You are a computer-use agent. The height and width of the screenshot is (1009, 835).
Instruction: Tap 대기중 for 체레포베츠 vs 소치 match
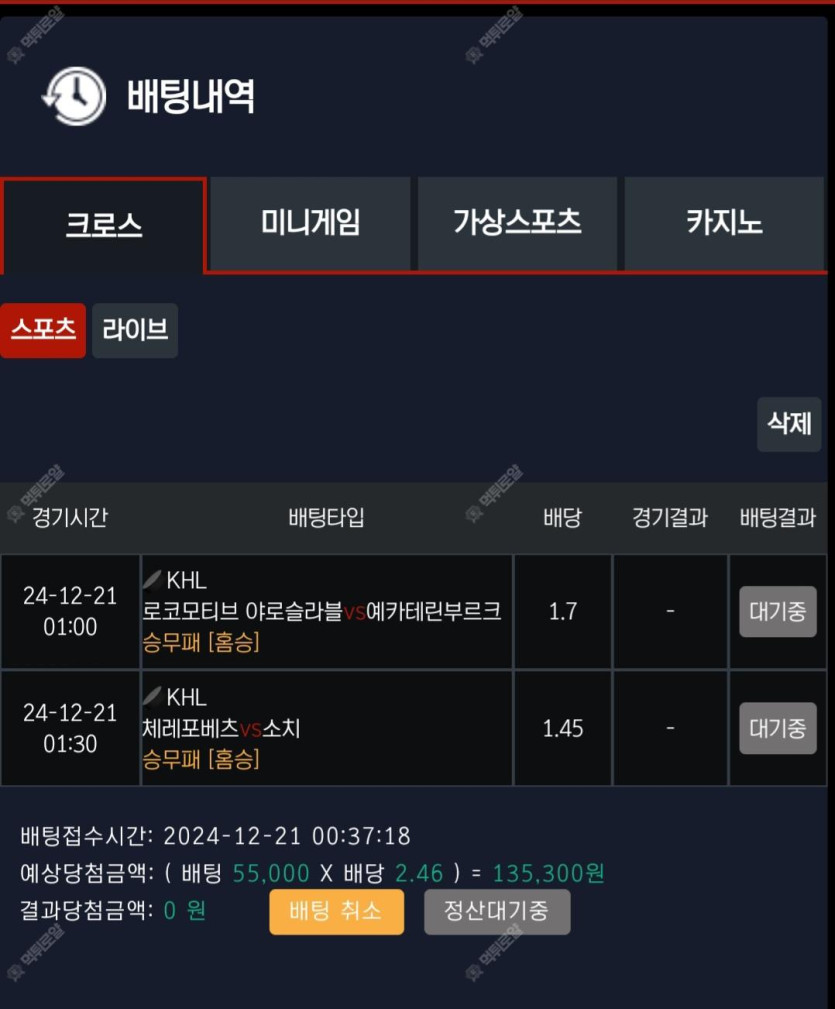pos(777,728)
